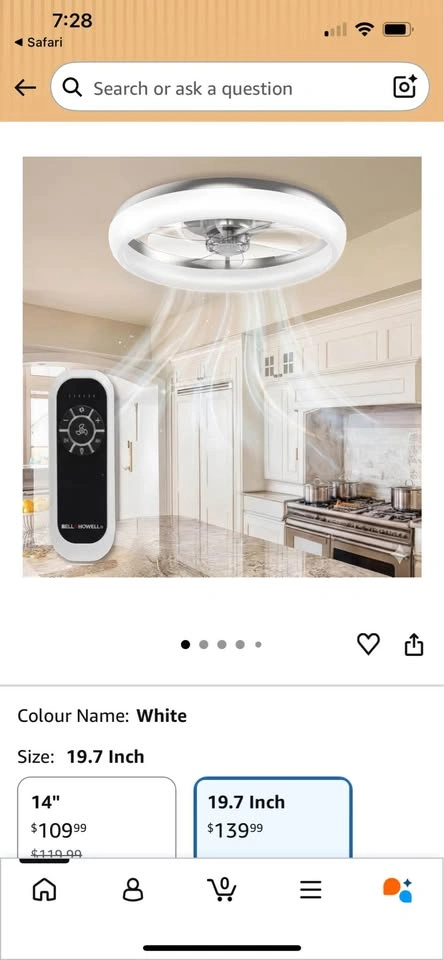Share this product
This screenshot has width=444, height=960.
(x=414, y=644)
